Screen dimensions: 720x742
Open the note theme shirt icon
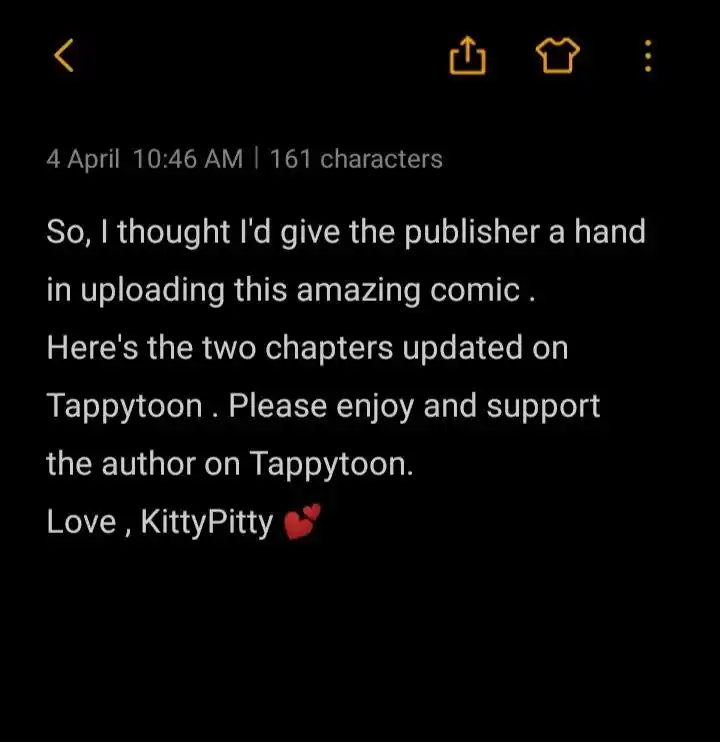[558, 57]
